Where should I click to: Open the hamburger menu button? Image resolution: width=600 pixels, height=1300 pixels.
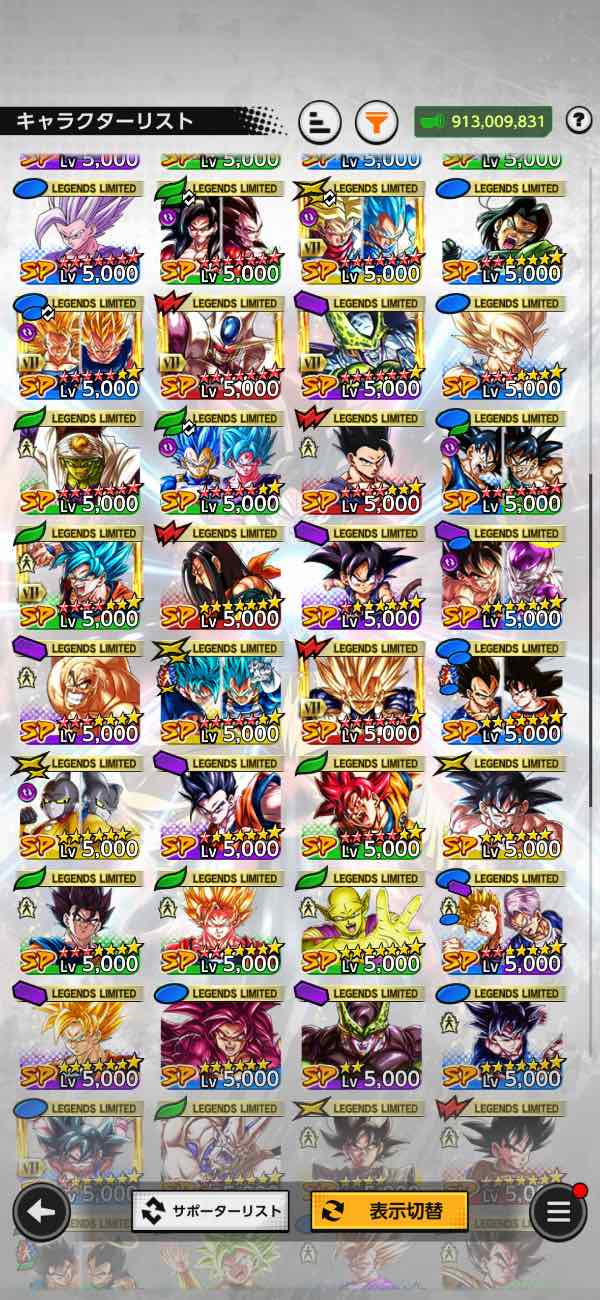(558, 1212)
